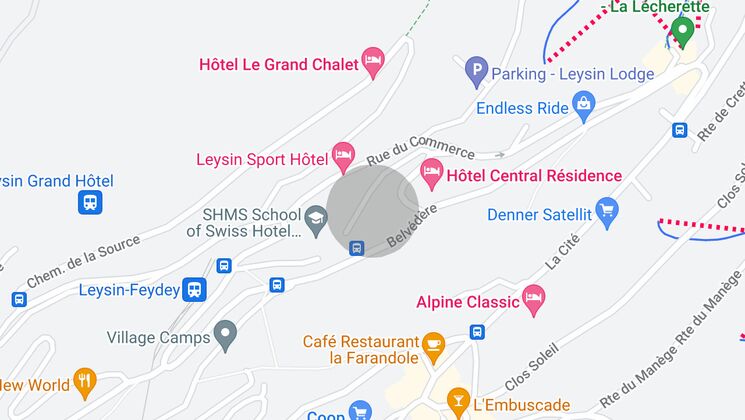
Task: Tap the SHMS School of Swiss Hotel marker
Action: coord(316,217)
